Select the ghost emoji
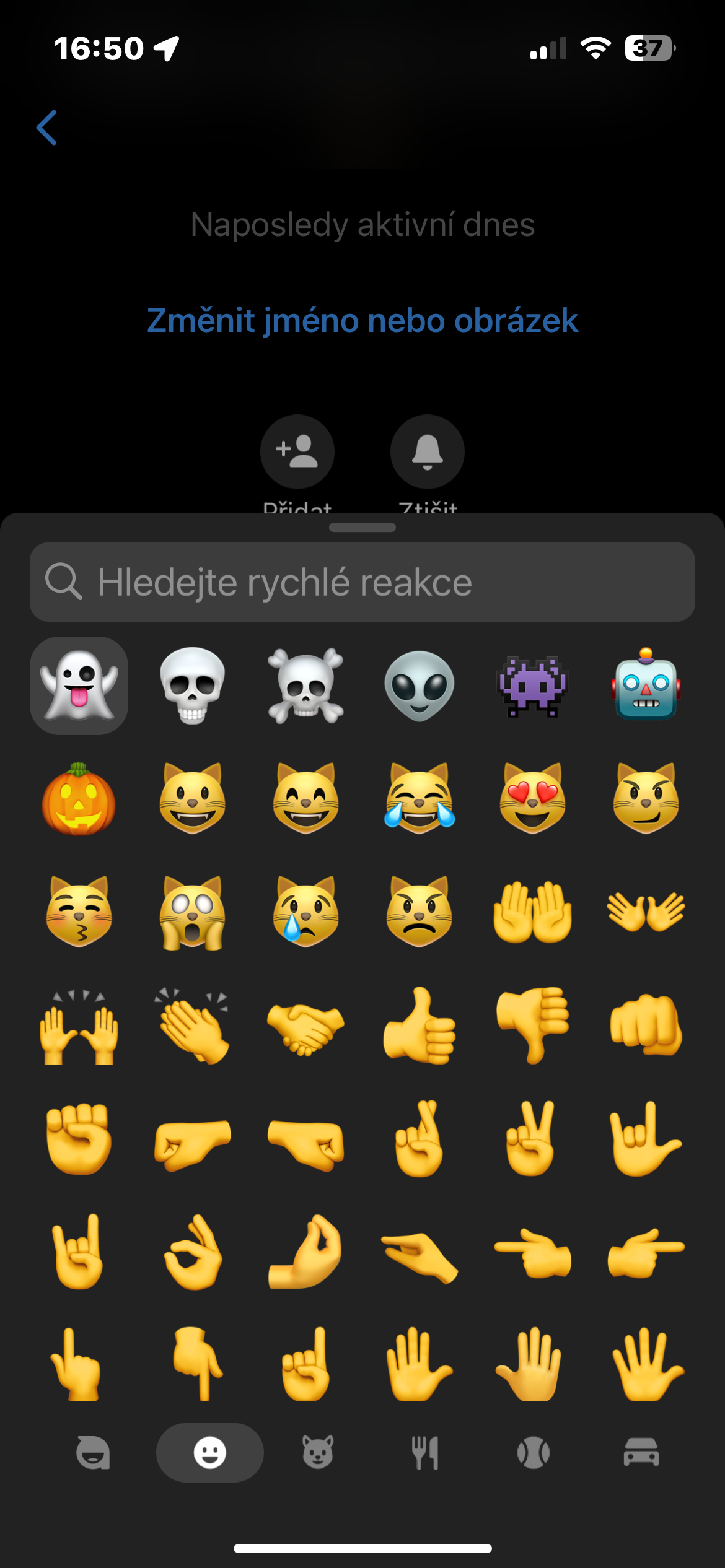The height and width of the screenshot is (1568, 725). tap(79, 685)
